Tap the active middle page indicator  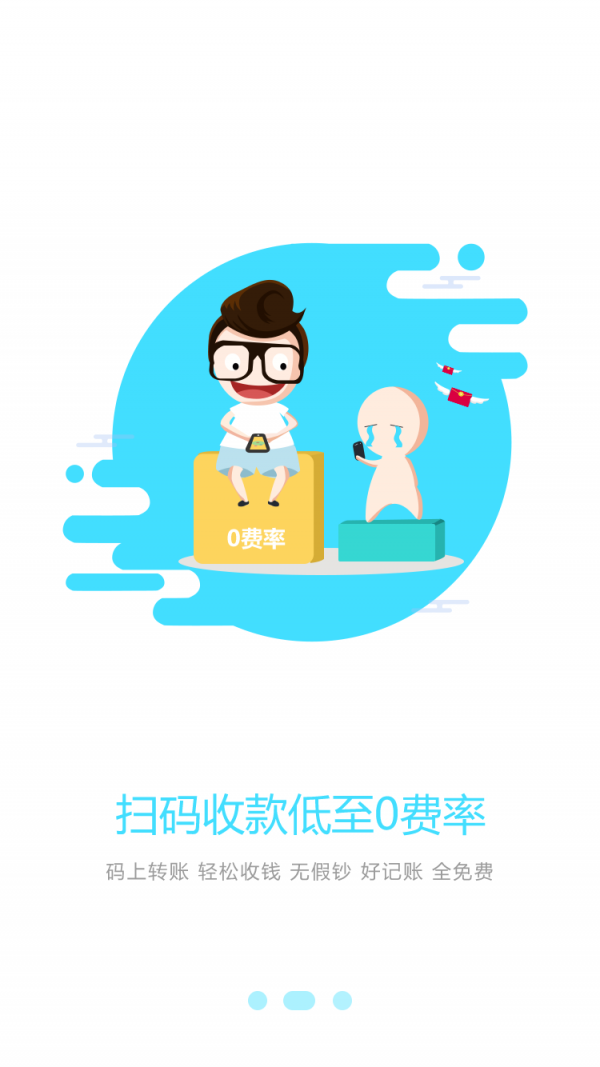point(299,1000)
